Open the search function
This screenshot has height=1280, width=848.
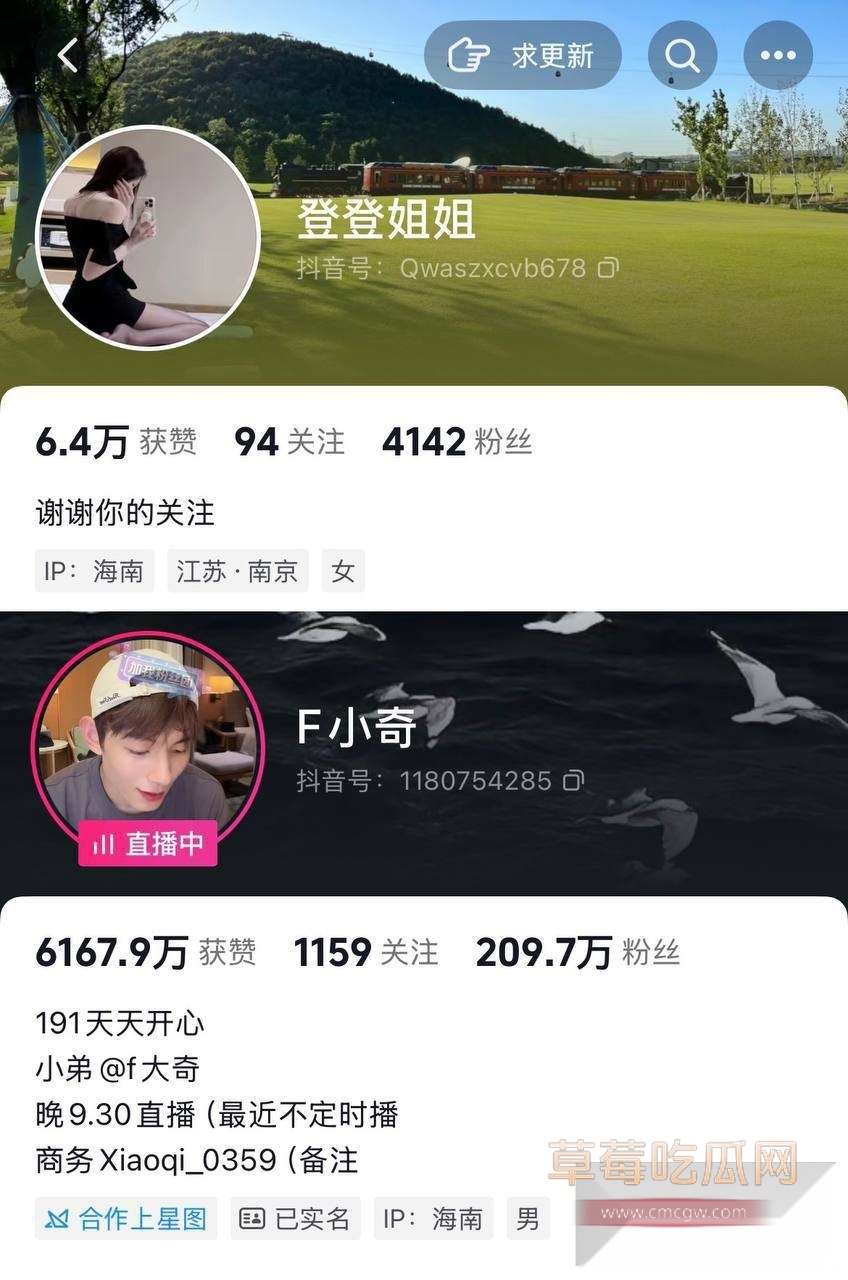coord(681,56)
